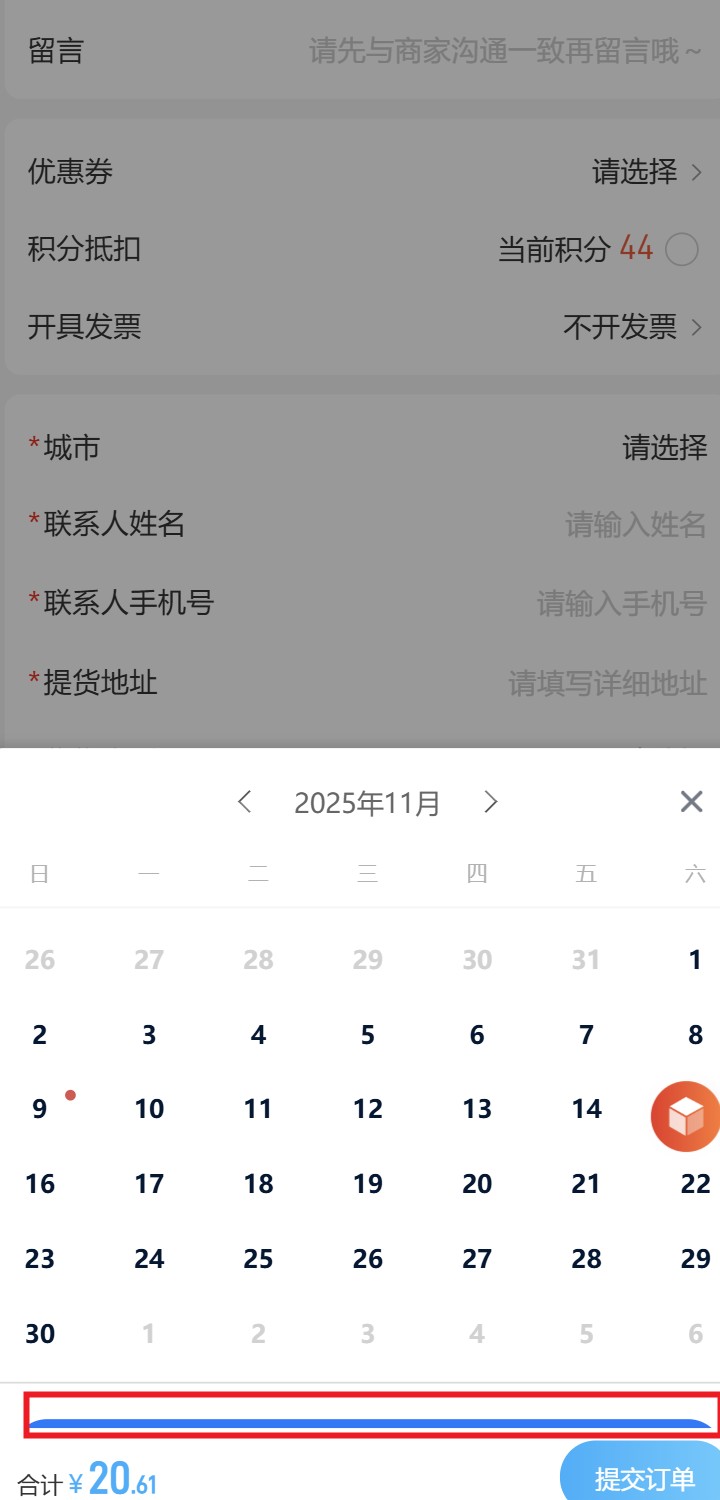
Task: Submit the order with 提交订单
Action: 644,1478
